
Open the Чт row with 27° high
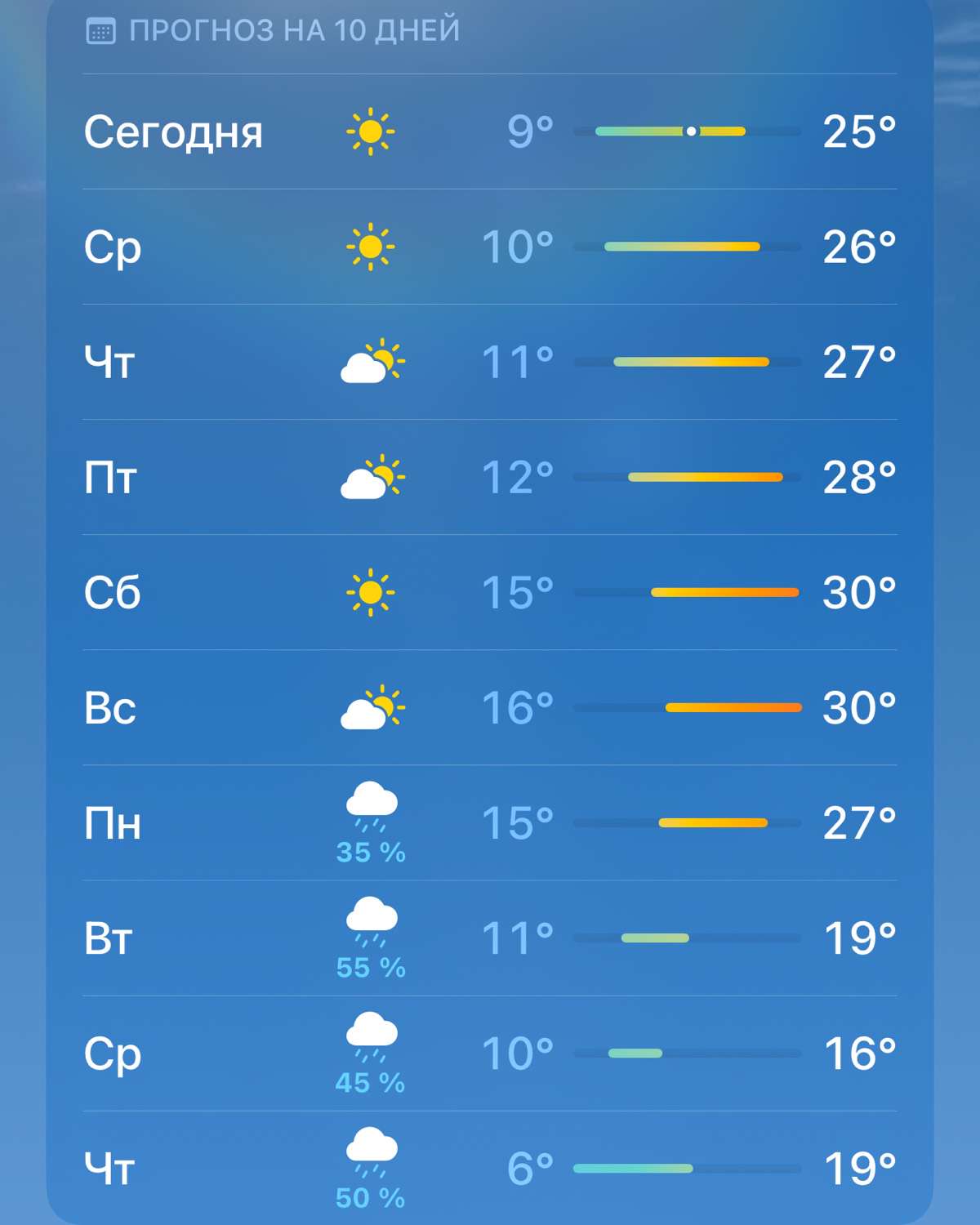pos(490,362)
